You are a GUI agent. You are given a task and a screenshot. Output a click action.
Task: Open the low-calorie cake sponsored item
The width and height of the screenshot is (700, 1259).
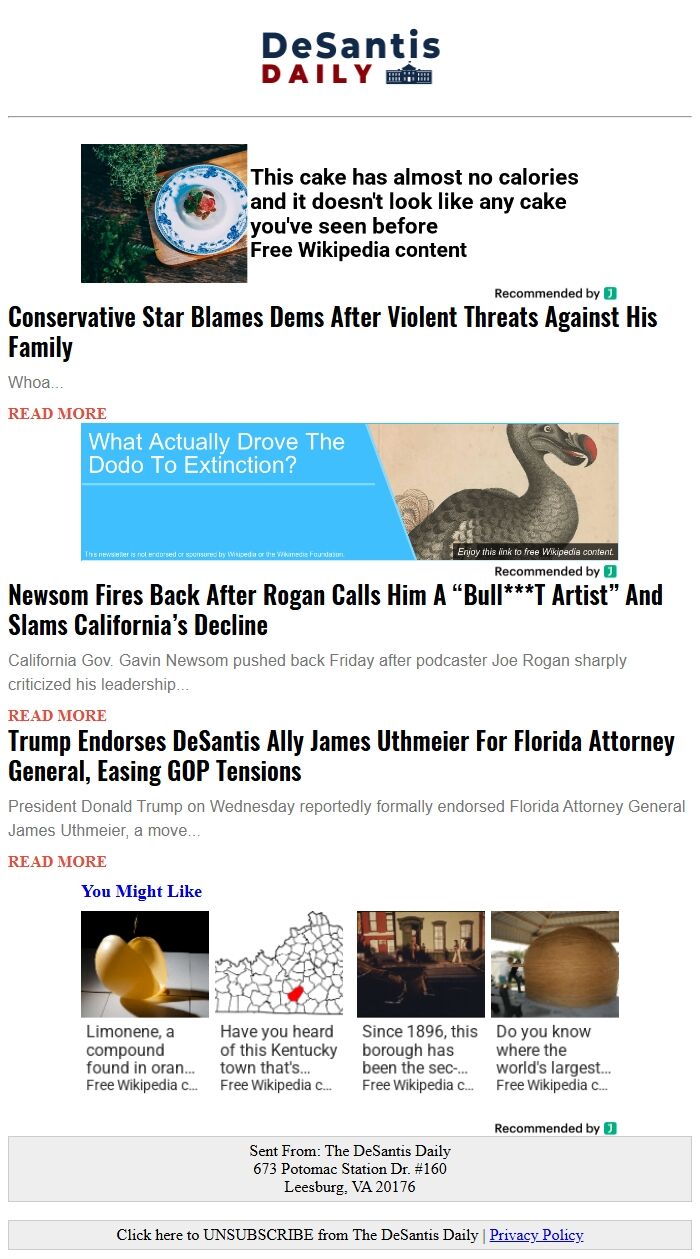coord(350,213)
